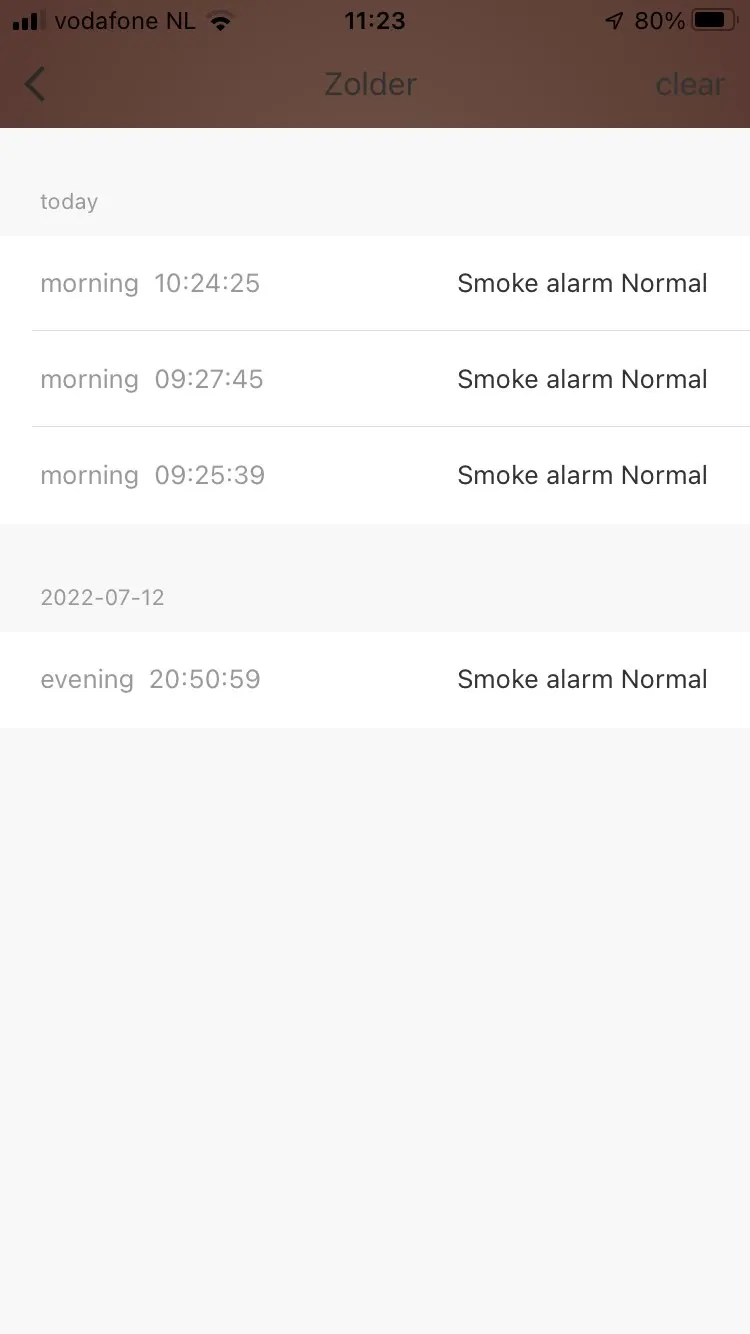The image size is (750, 1334).
Task: Clear the alarm history with clear
Action: pyautogui.click(x=689, y=85)
